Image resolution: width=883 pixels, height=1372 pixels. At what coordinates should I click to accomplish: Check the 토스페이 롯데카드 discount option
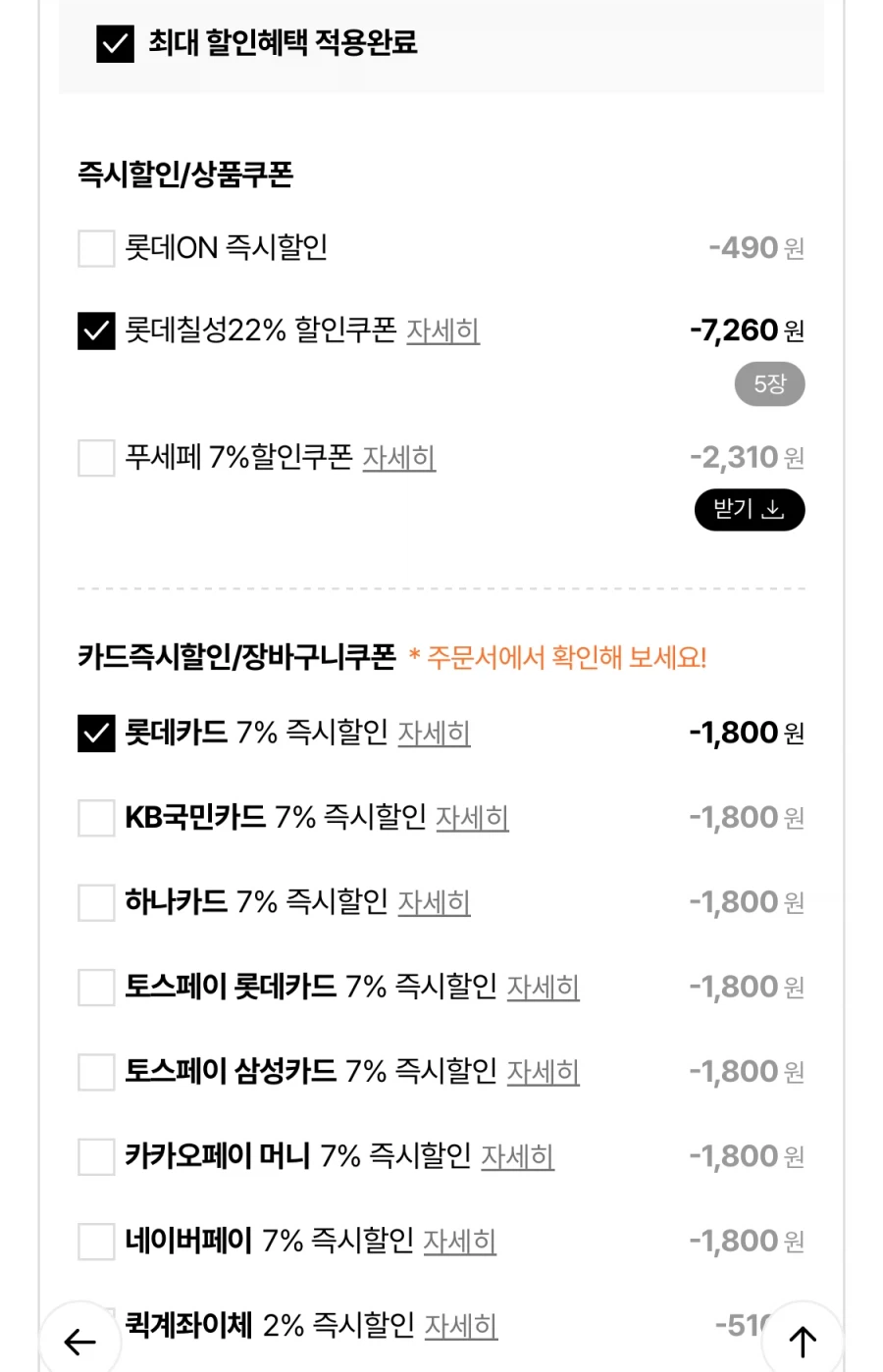95,988
